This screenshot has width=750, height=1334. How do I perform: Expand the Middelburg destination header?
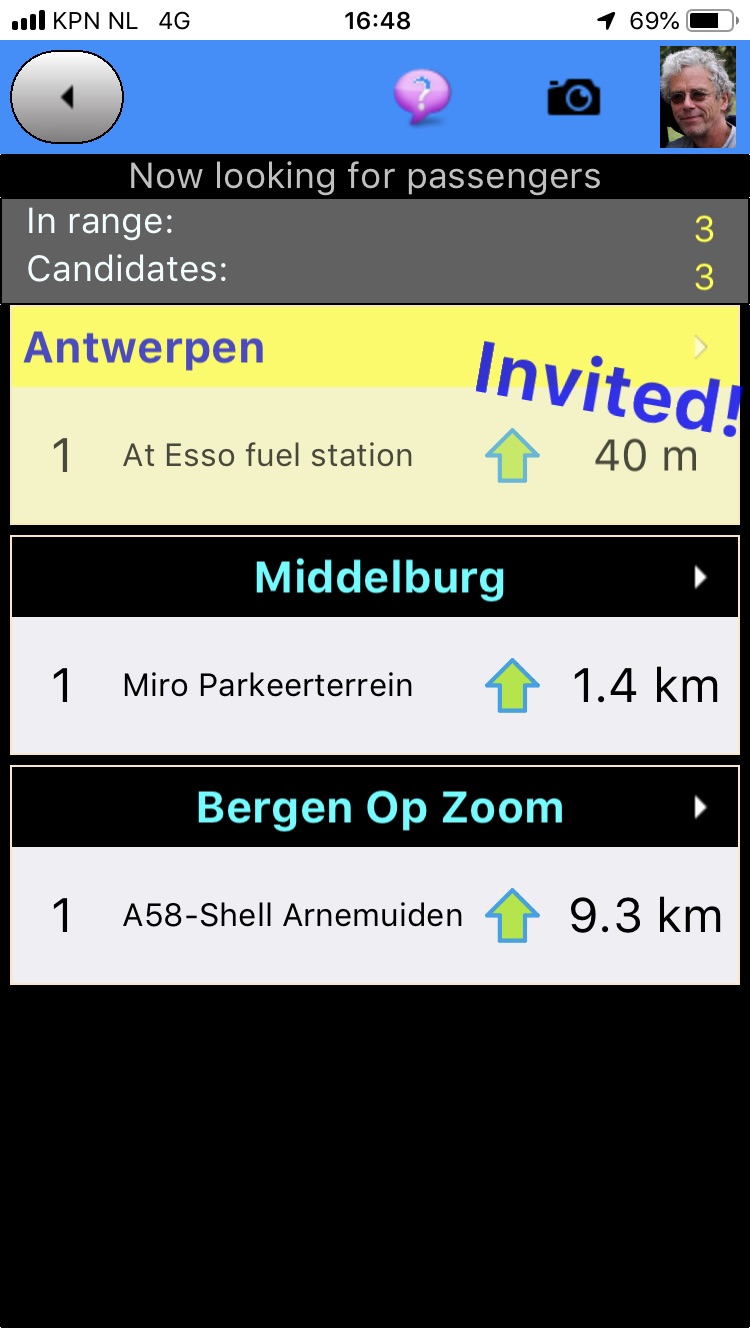(x=375, y=578)
